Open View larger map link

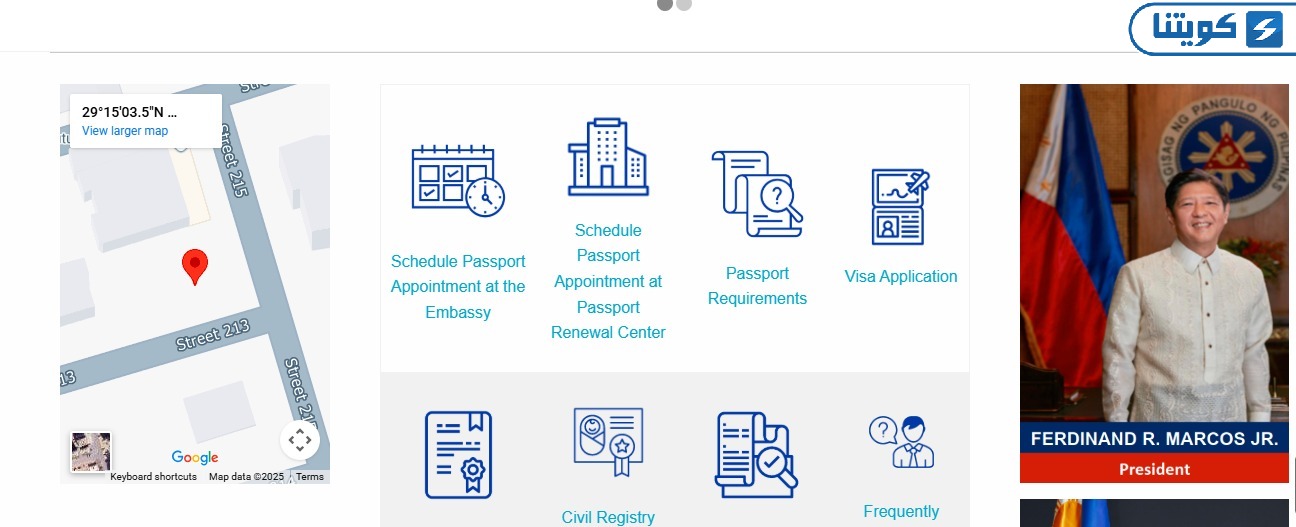(125, 131)
